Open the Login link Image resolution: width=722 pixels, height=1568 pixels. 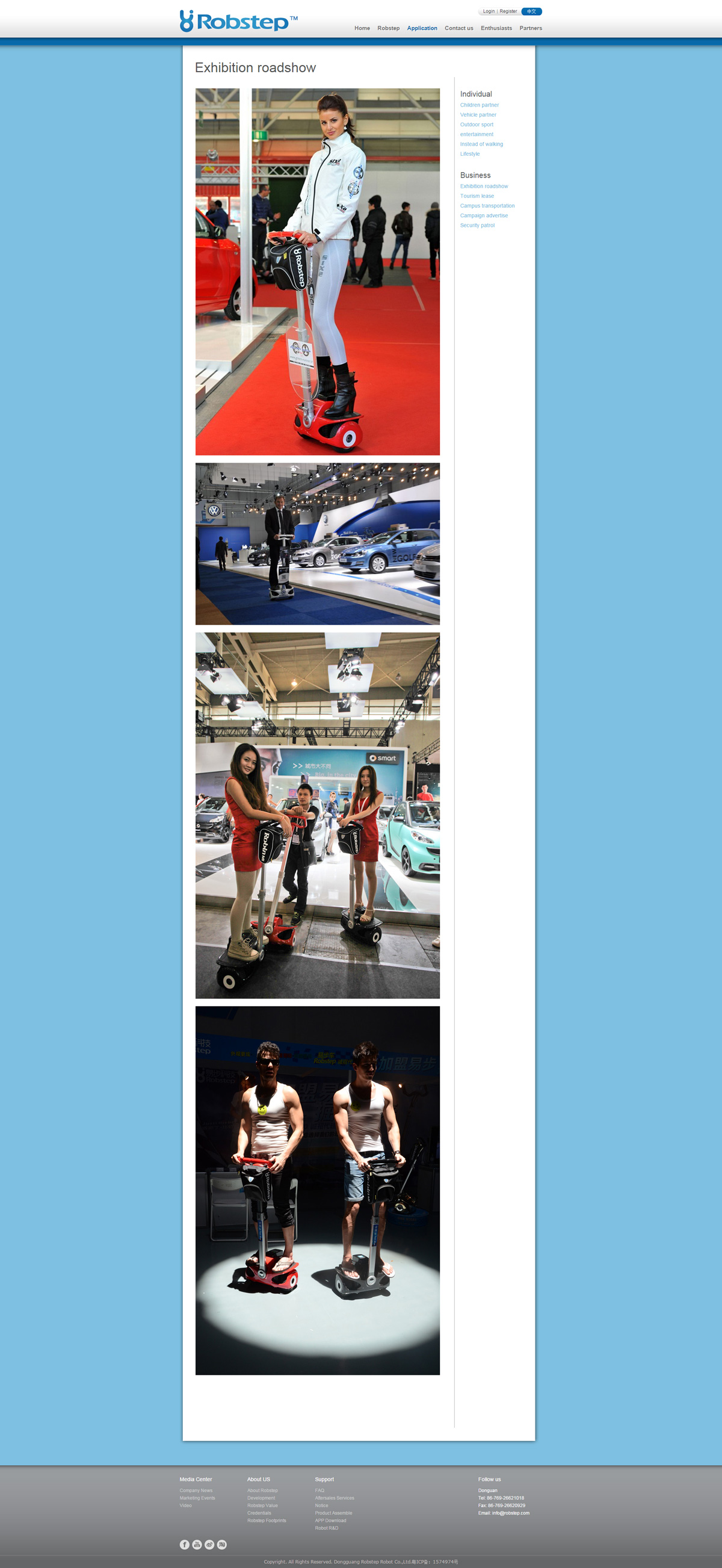[x=488, y=11]
